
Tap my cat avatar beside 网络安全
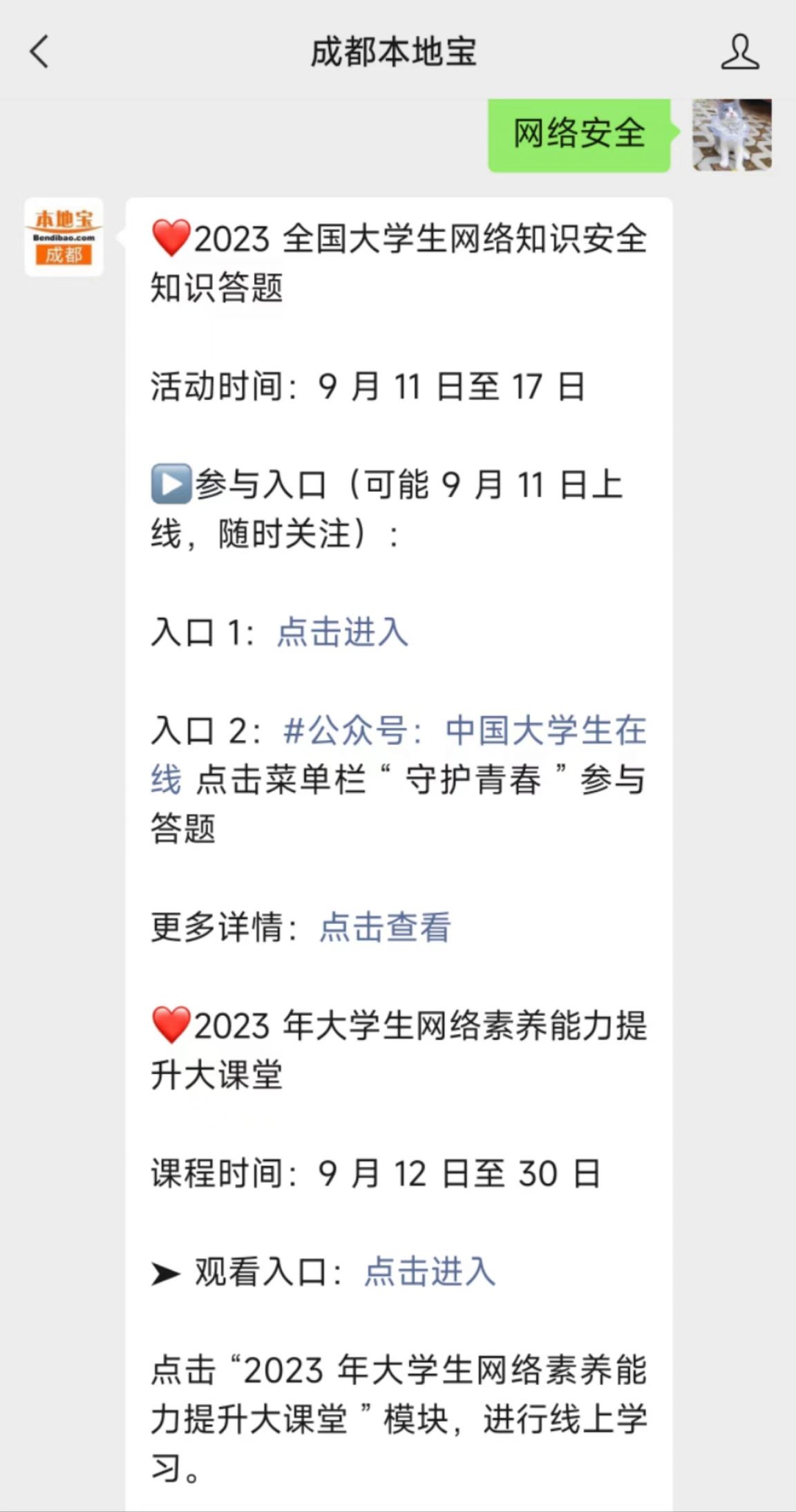(x=732, y=135)
